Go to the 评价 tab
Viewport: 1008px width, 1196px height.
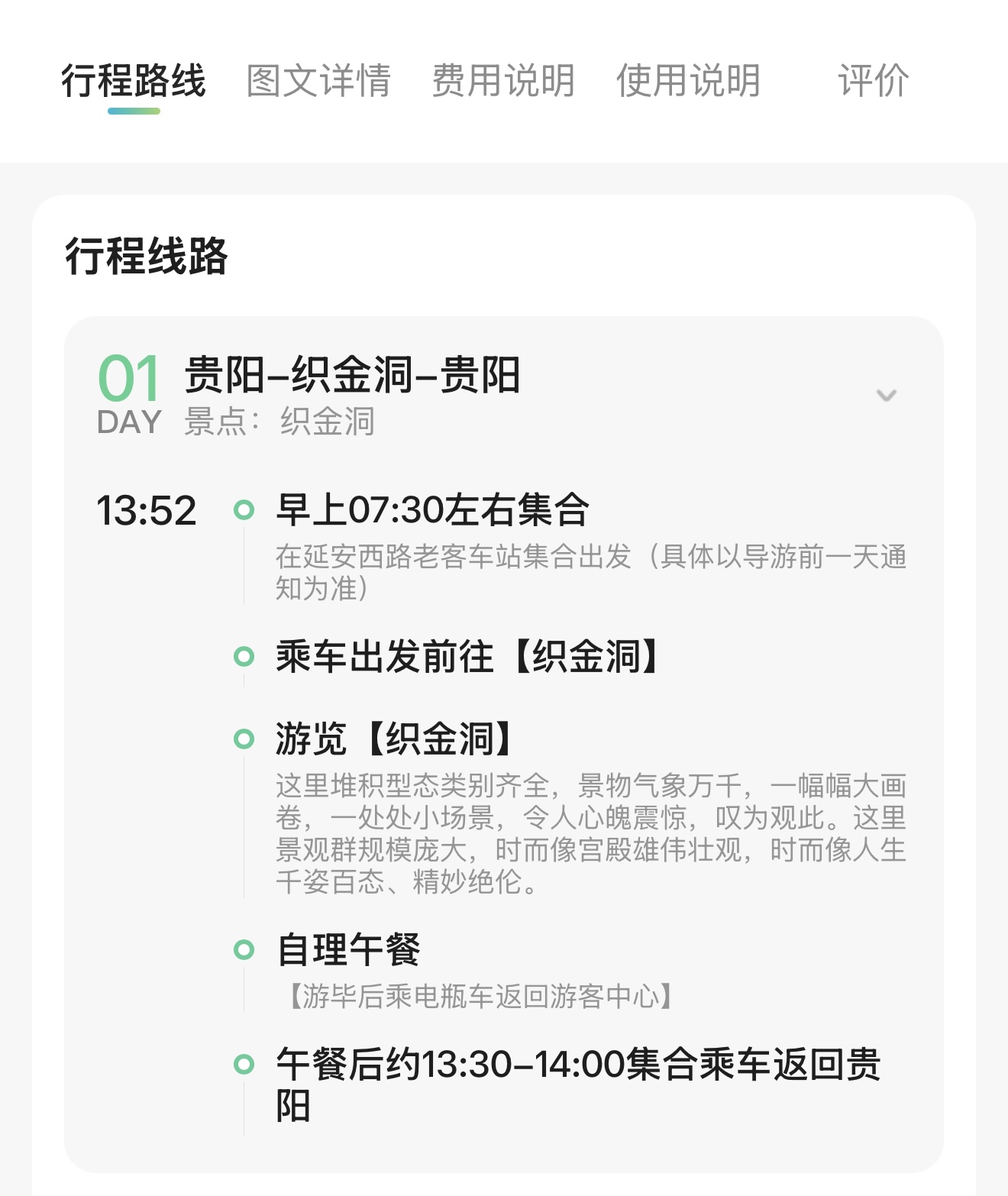point(873,80)
